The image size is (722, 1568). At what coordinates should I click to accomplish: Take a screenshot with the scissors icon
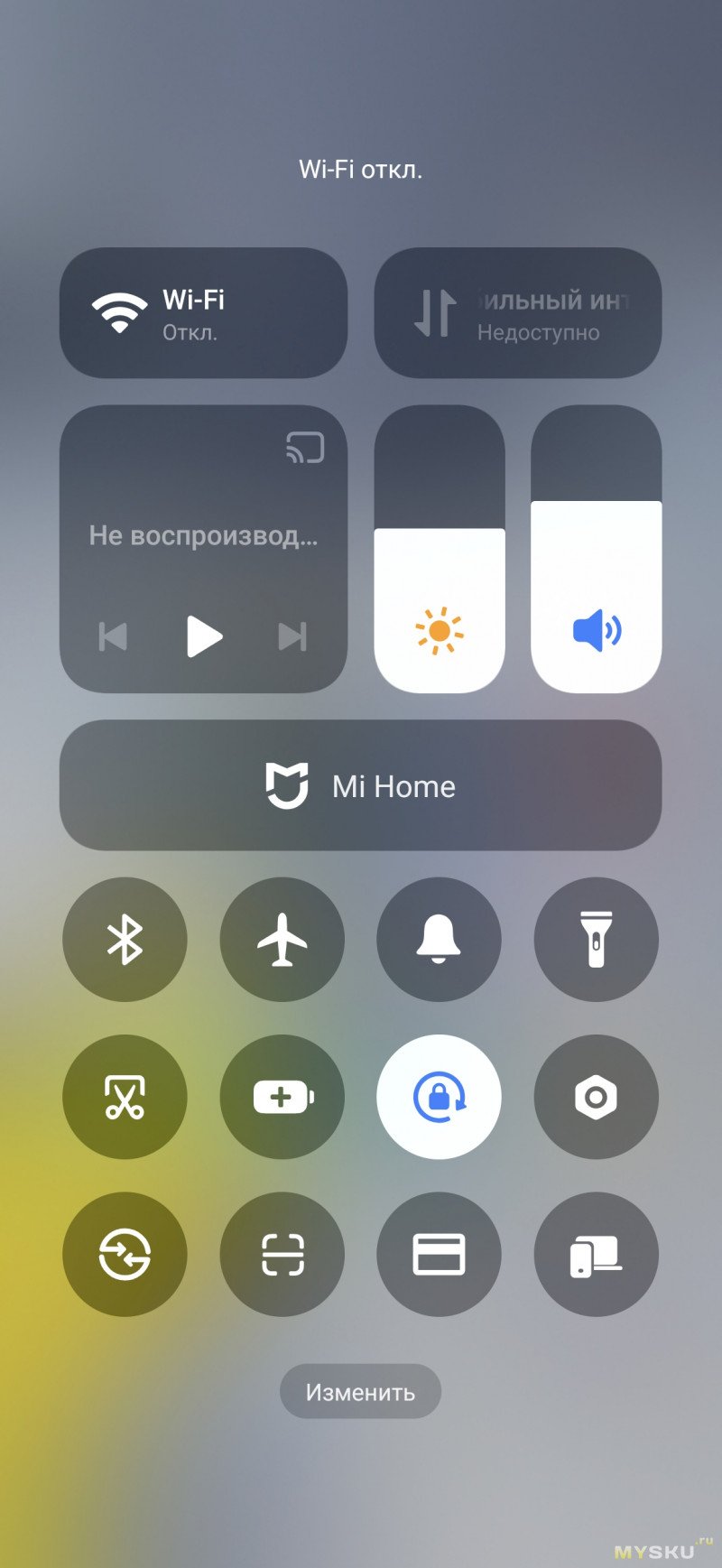(125, 1097)
